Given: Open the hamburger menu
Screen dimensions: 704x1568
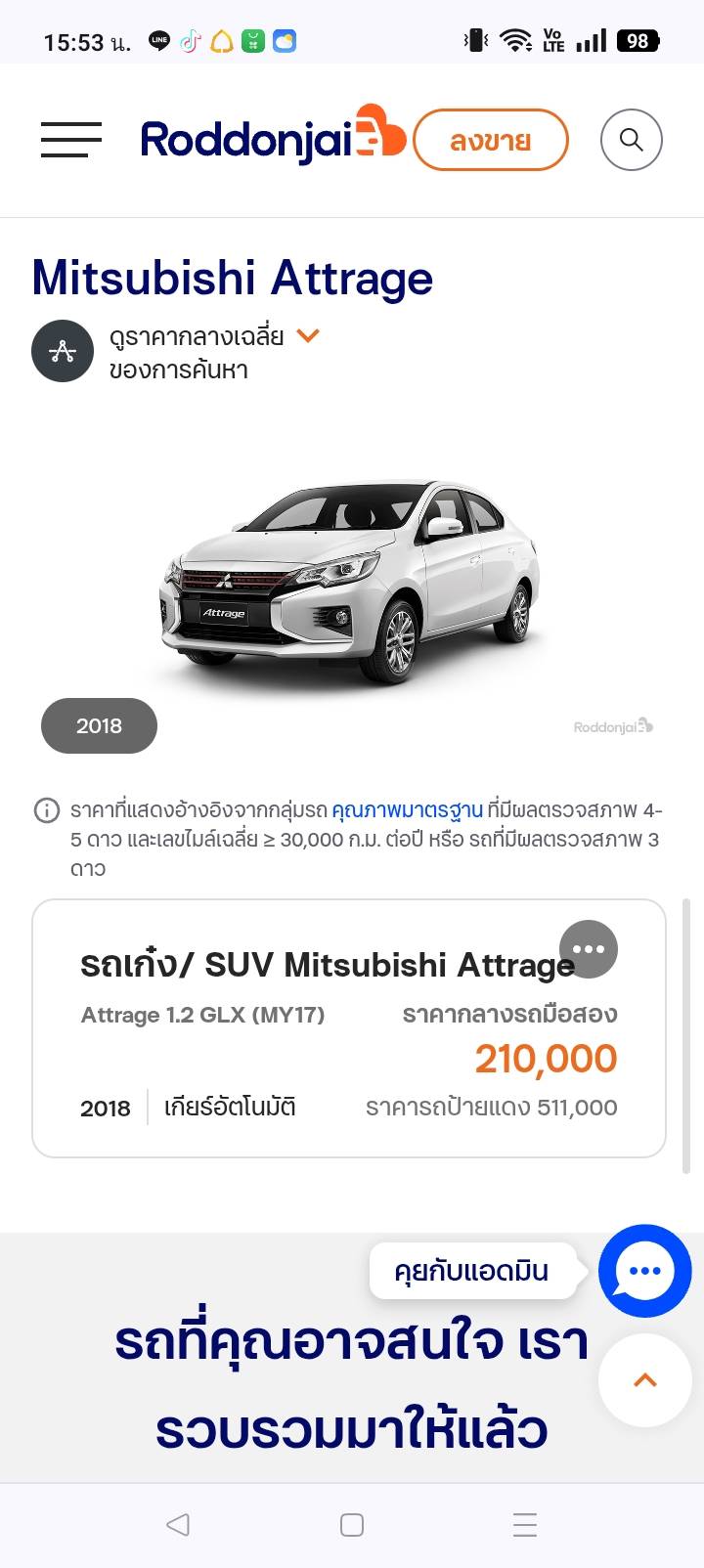Looking at the screenshot, I should pos(71,140).
